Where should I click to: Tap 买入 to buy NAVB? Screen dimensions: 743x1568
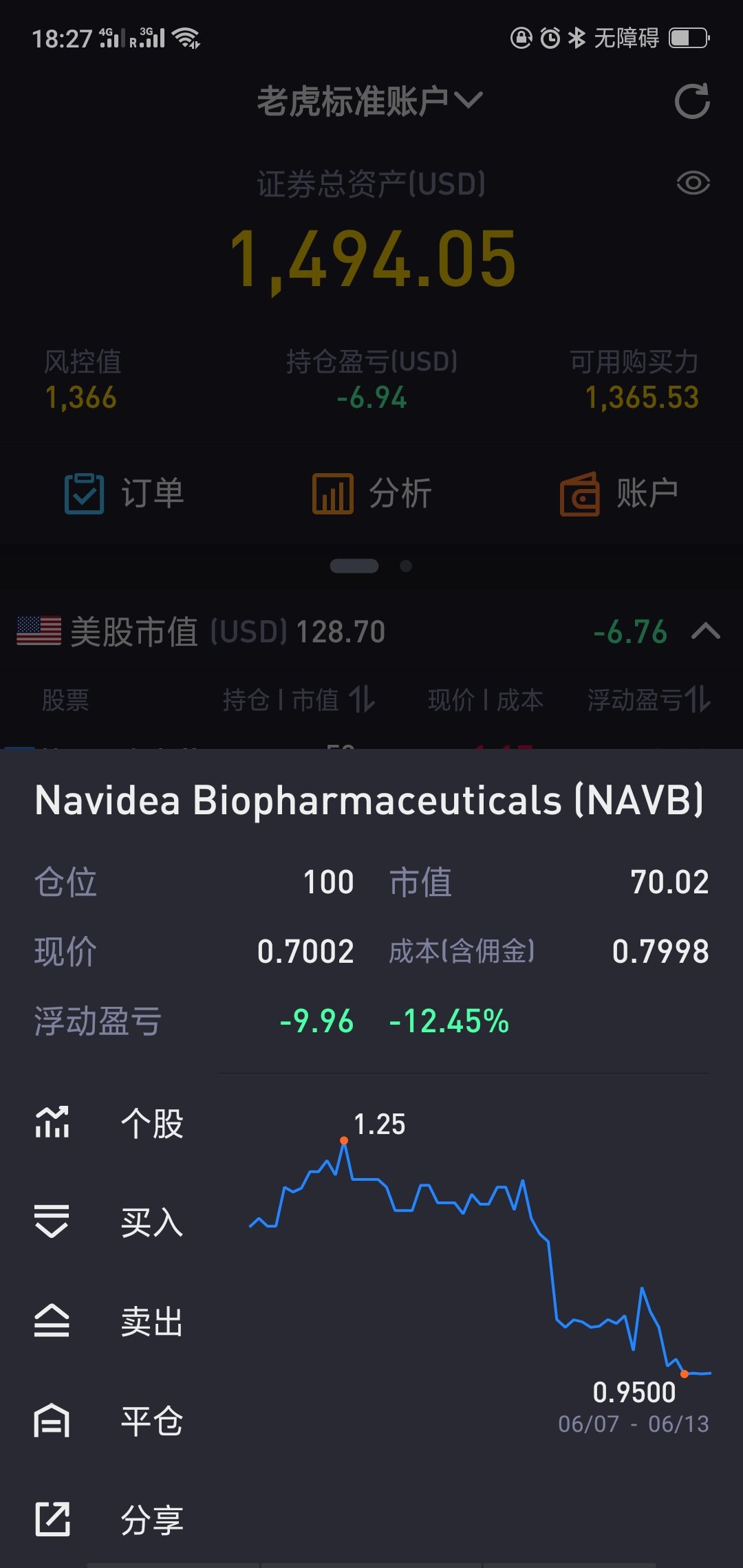pyautogui.click(x=110, y=1222)
